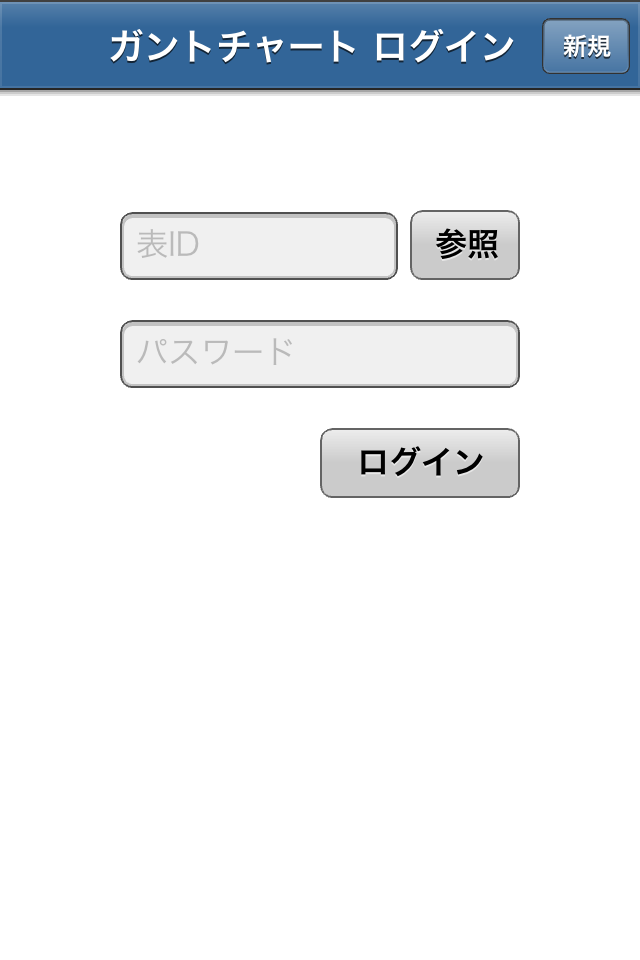Open the 参照 lookup button

(x=465, y=245)
